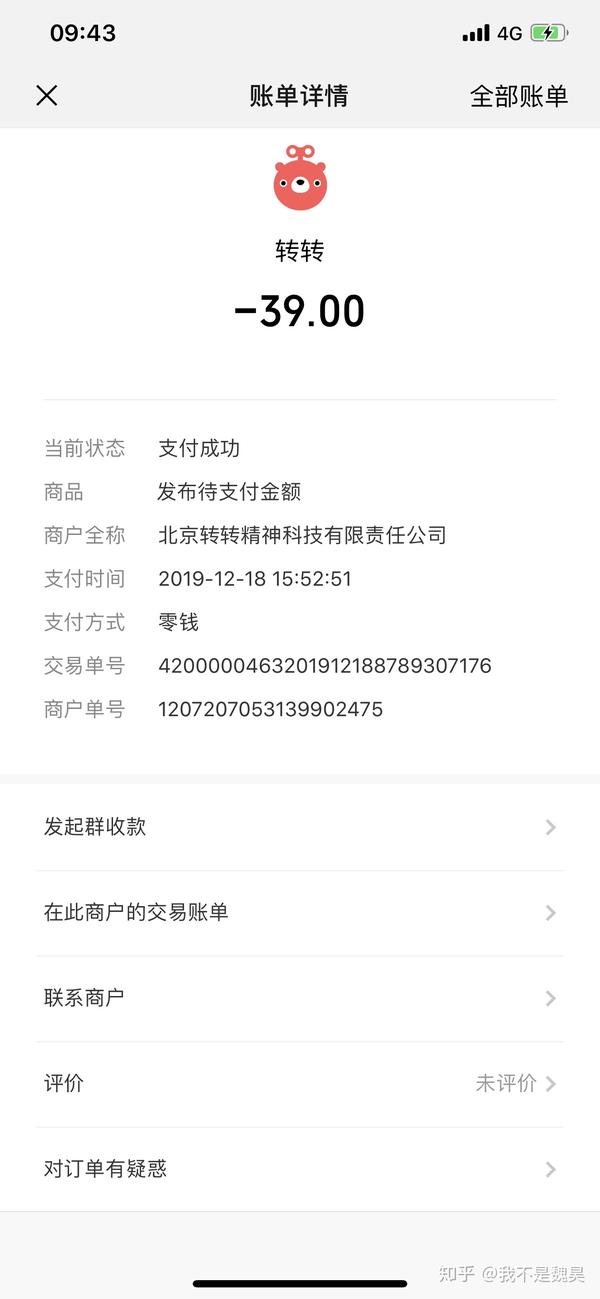
Task: Open 全部账单 in the top bar
Action: click(x=518, y=96)
